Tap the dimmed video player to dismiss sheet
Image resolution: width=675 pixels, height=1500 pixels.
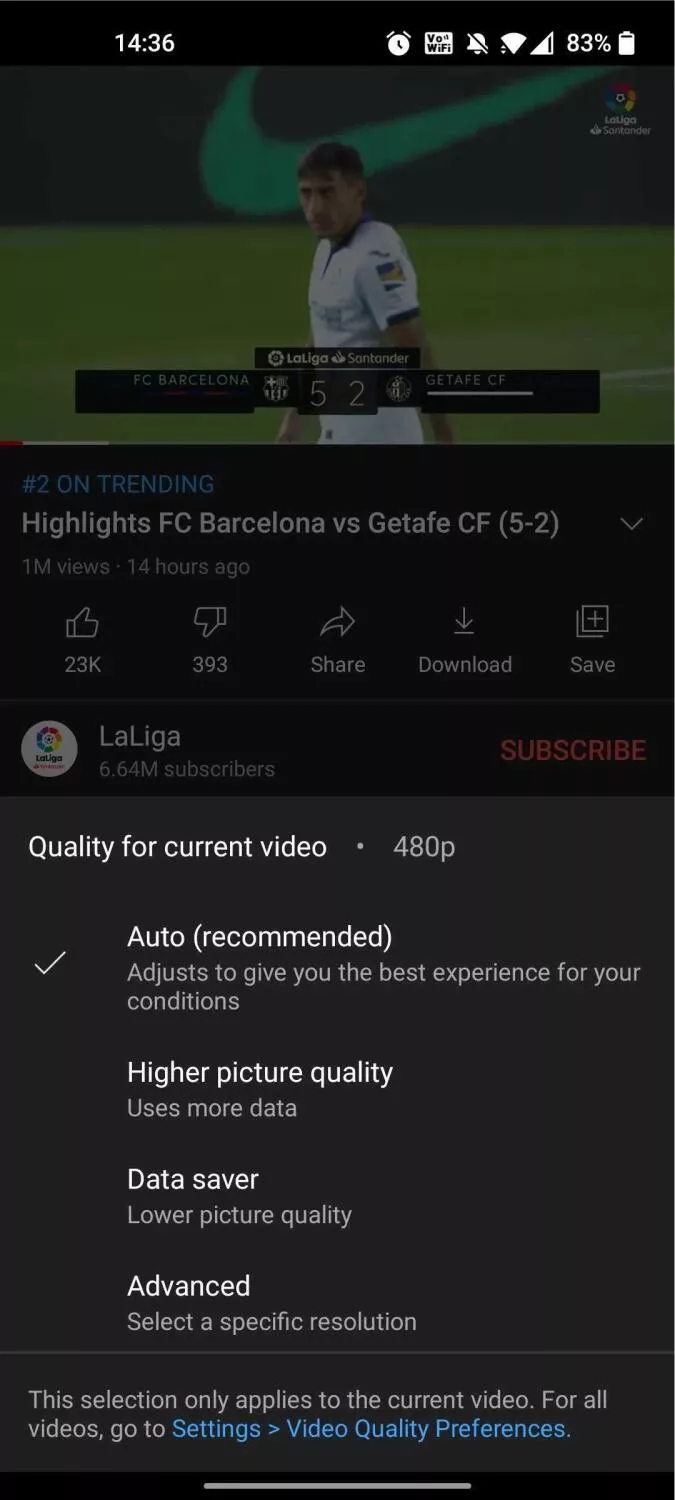337,255
